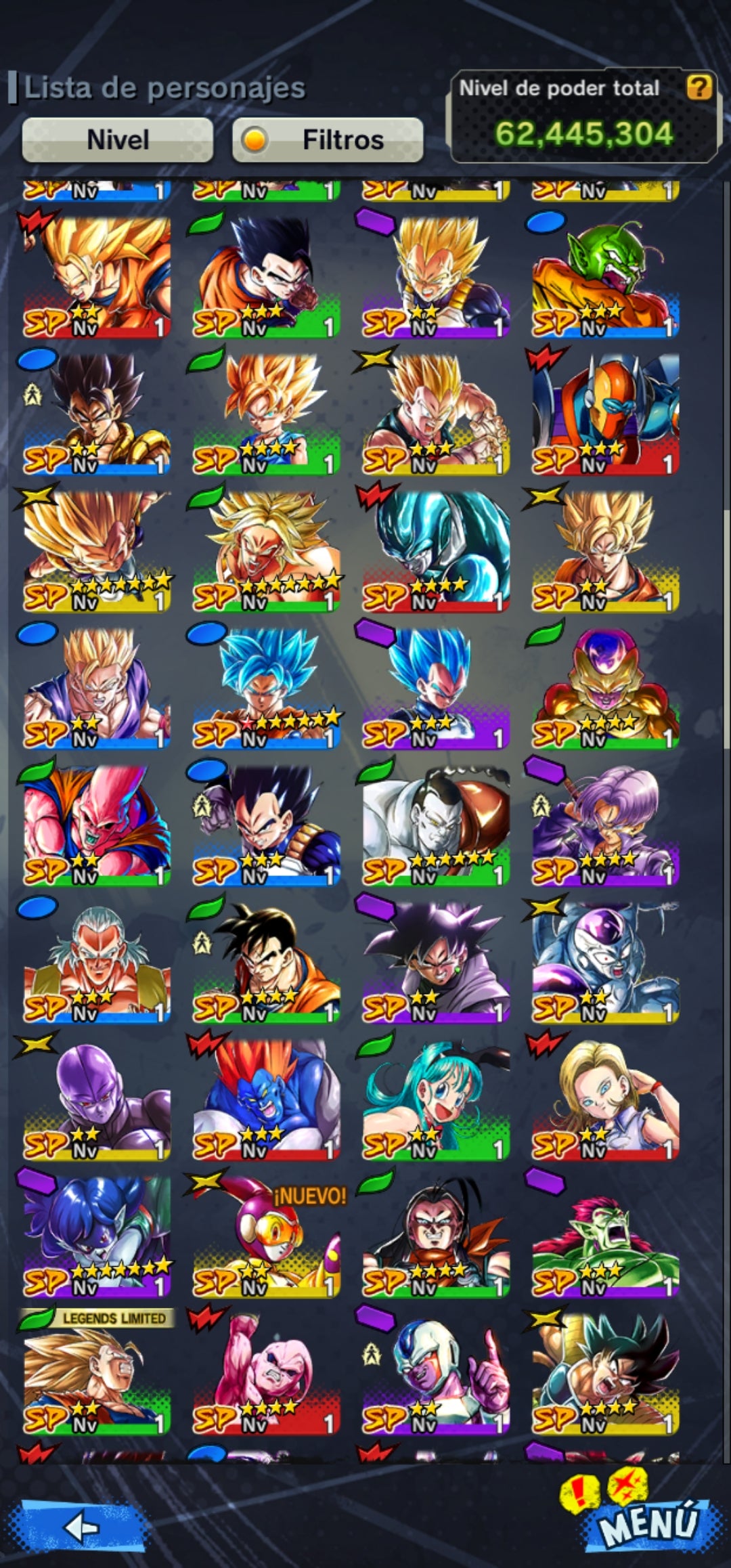731x1568 pixels.
Task: Select the Goku Black character card
Action: [x=435, y=961]
